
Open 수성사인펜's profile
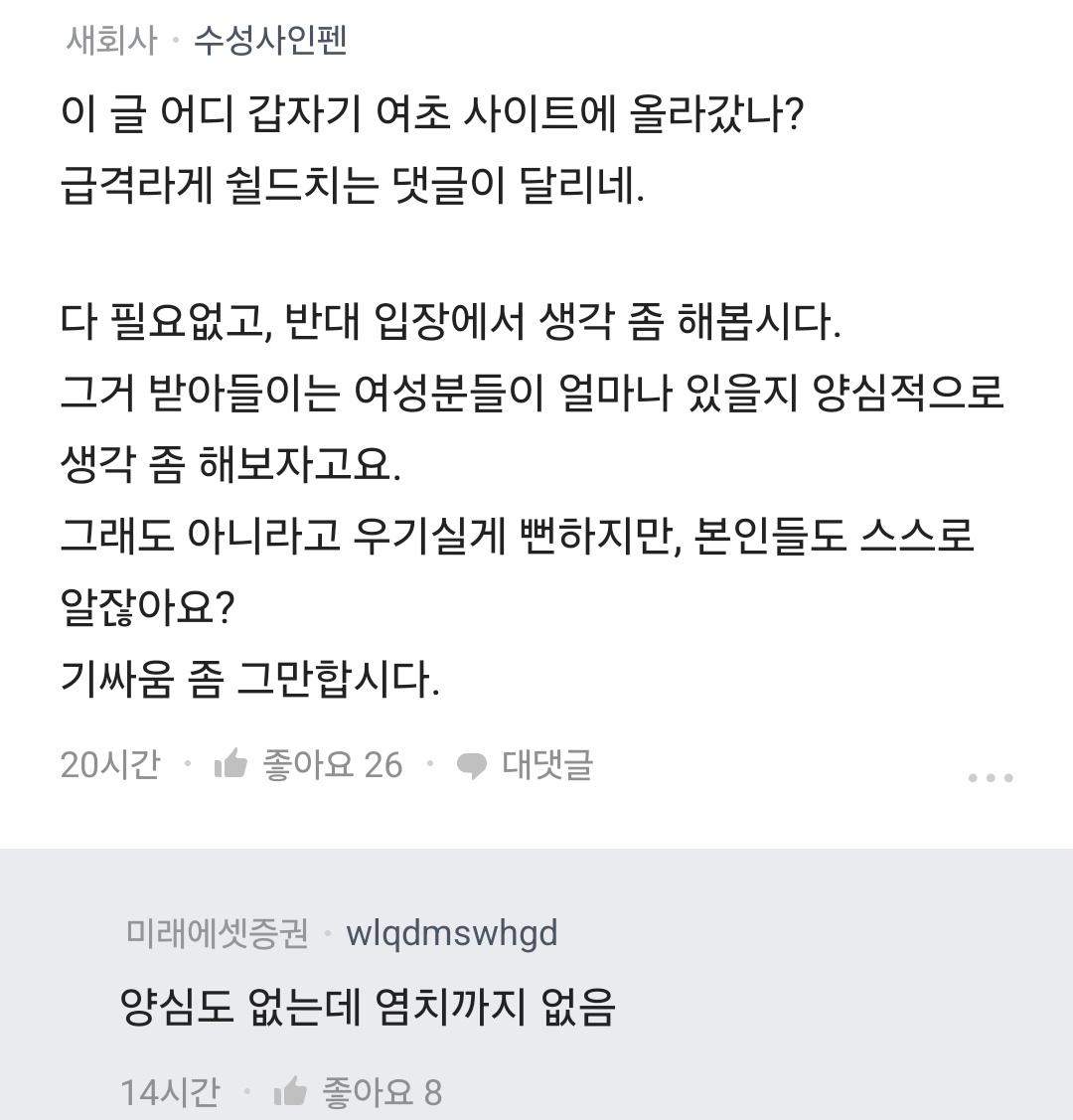(269, 42)
